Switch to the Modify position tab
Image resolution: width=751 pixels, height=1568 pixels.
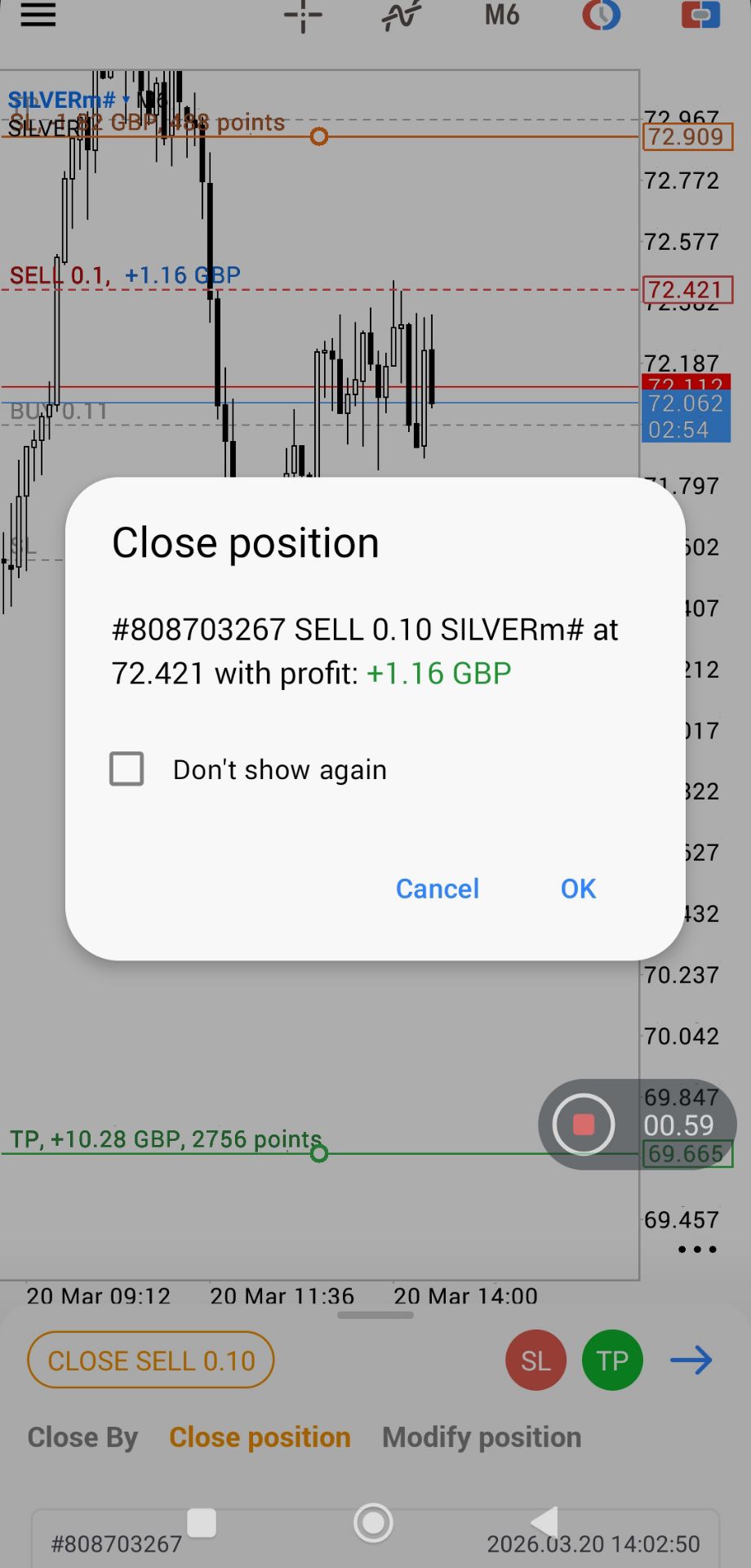(x=482, y=1437)
